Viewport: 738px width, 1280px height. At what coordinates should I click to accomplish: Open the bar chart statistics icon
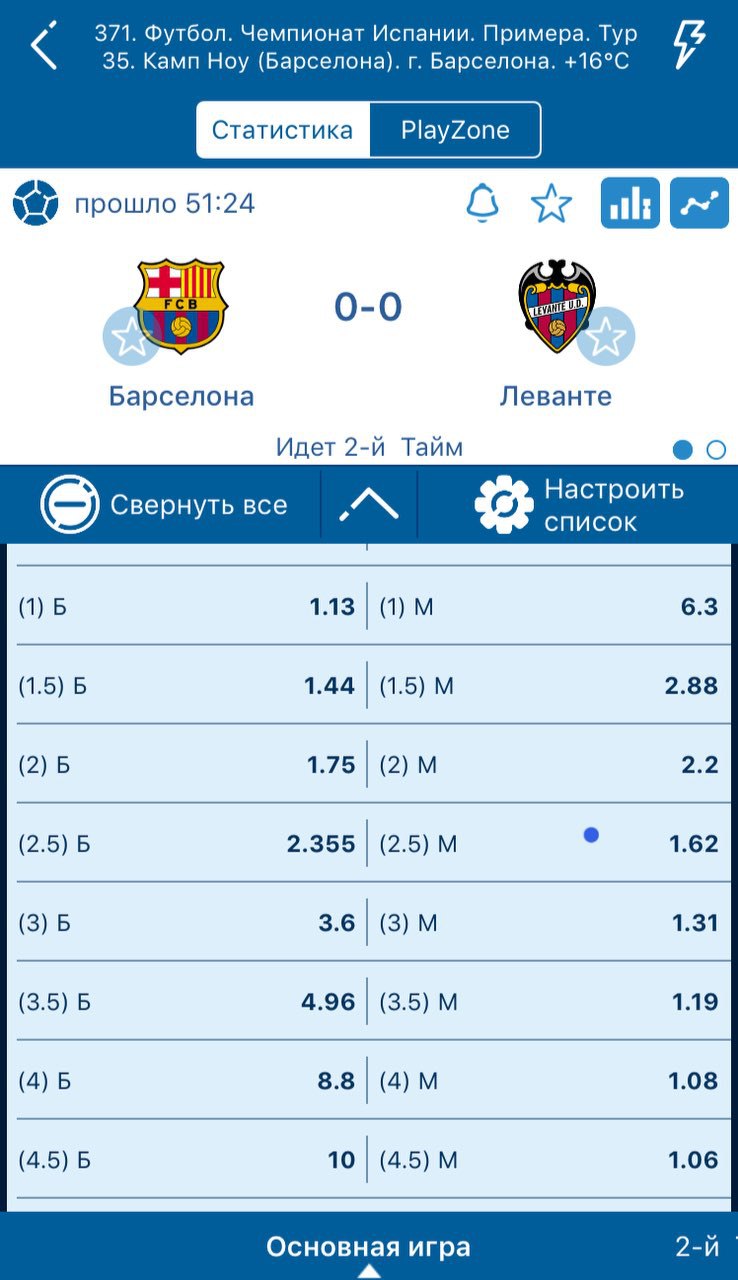point(630,203)
